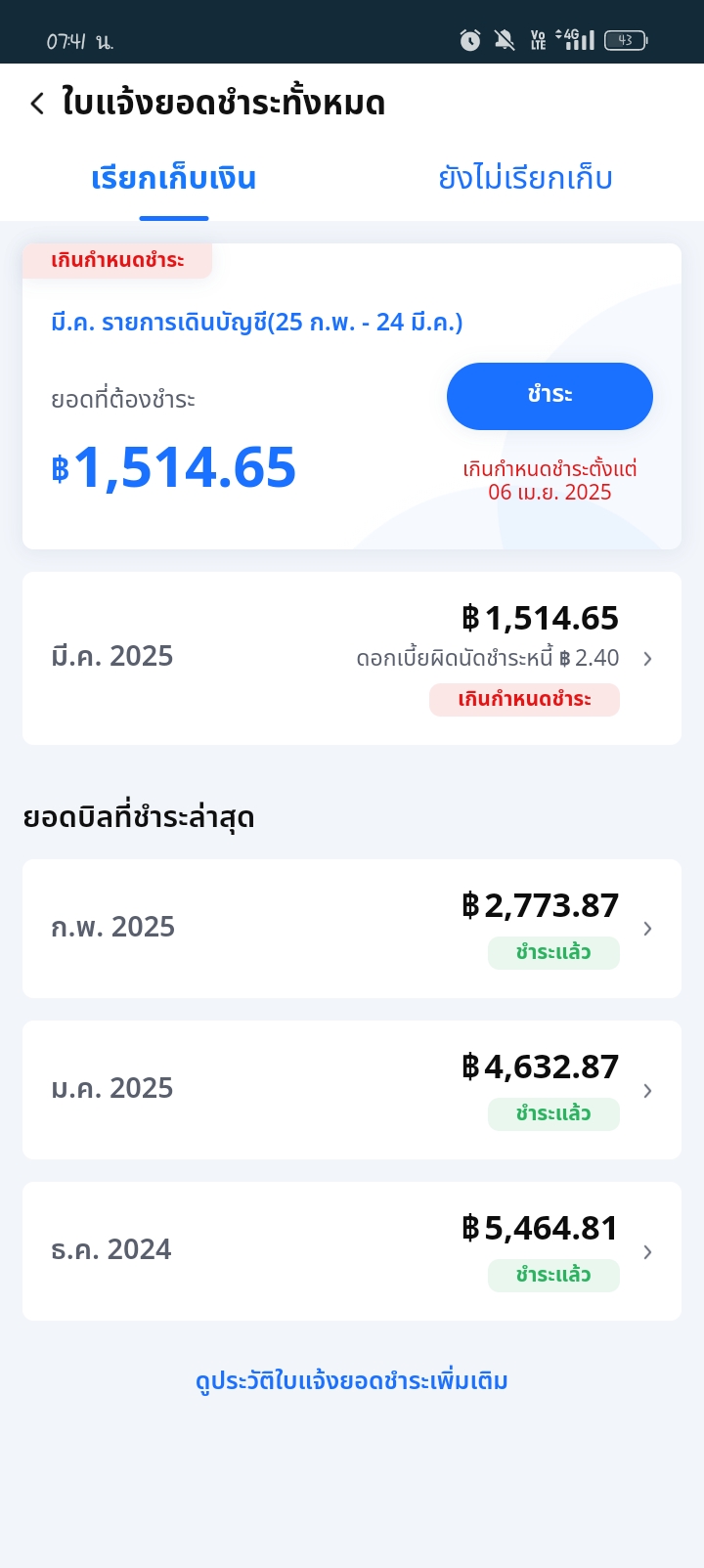Open the มี.ค. 2025 overdue bill

(352, 658)
